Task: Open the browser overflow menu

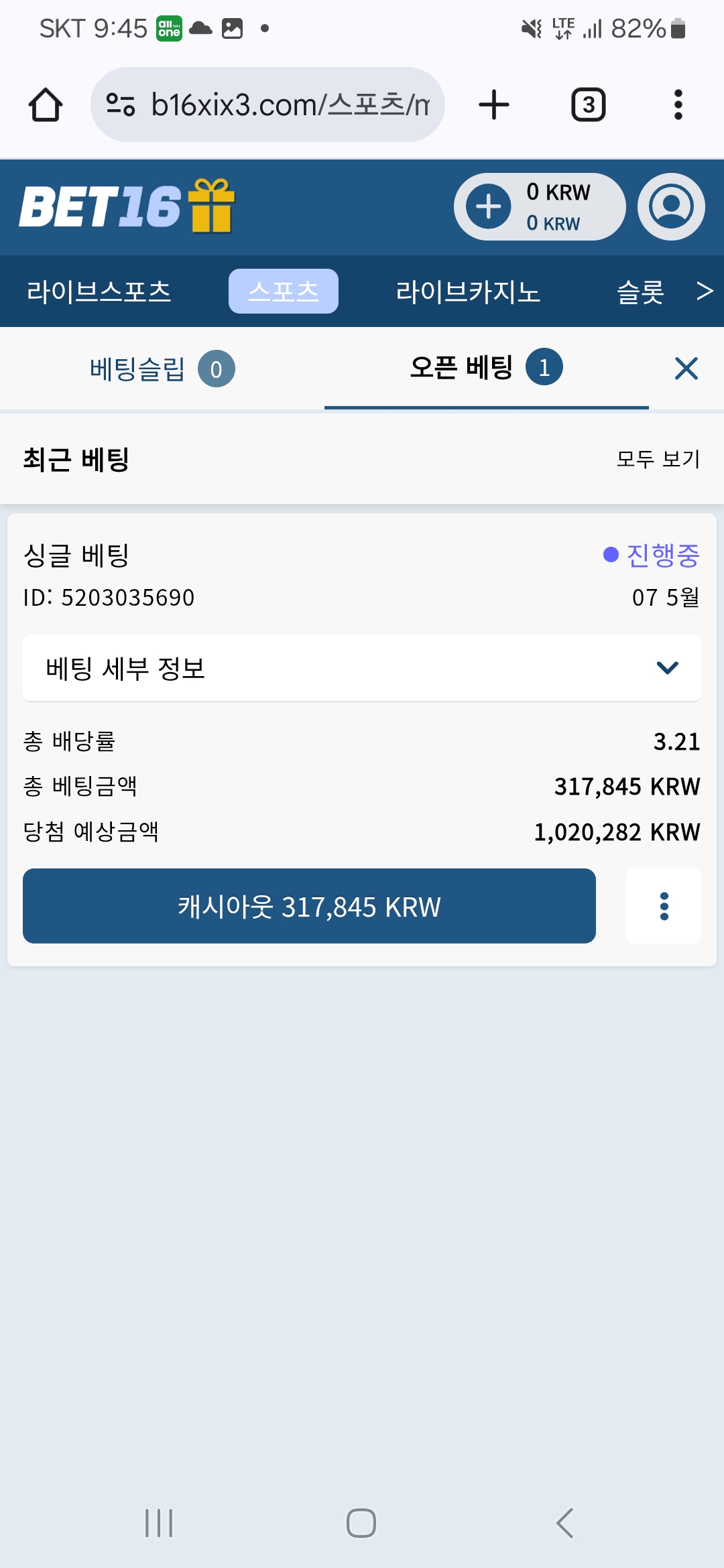Action: 678,105
